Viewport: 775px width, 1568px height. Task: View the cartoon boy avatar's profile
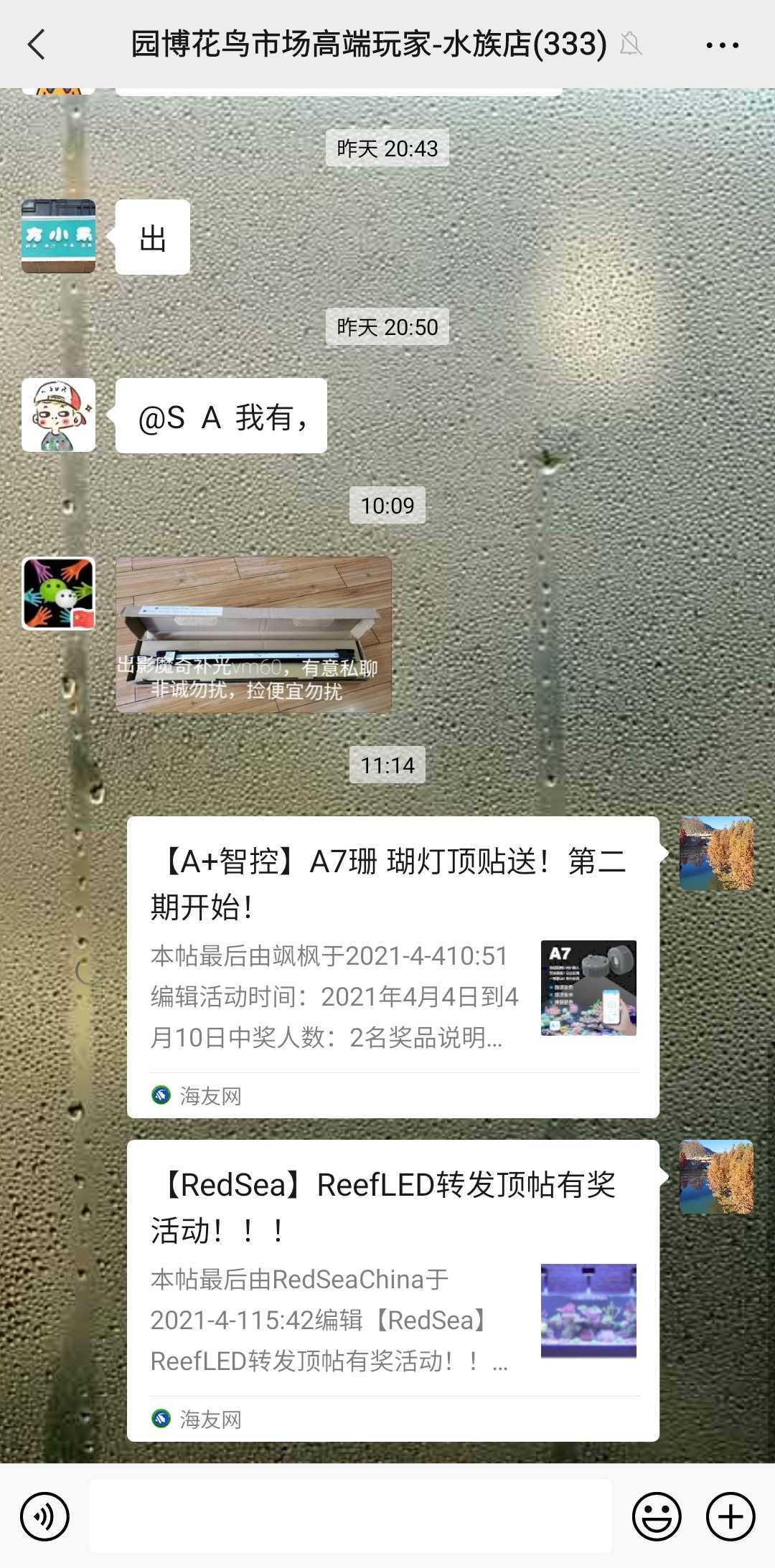pyautogui.click(x=58, y=415)
